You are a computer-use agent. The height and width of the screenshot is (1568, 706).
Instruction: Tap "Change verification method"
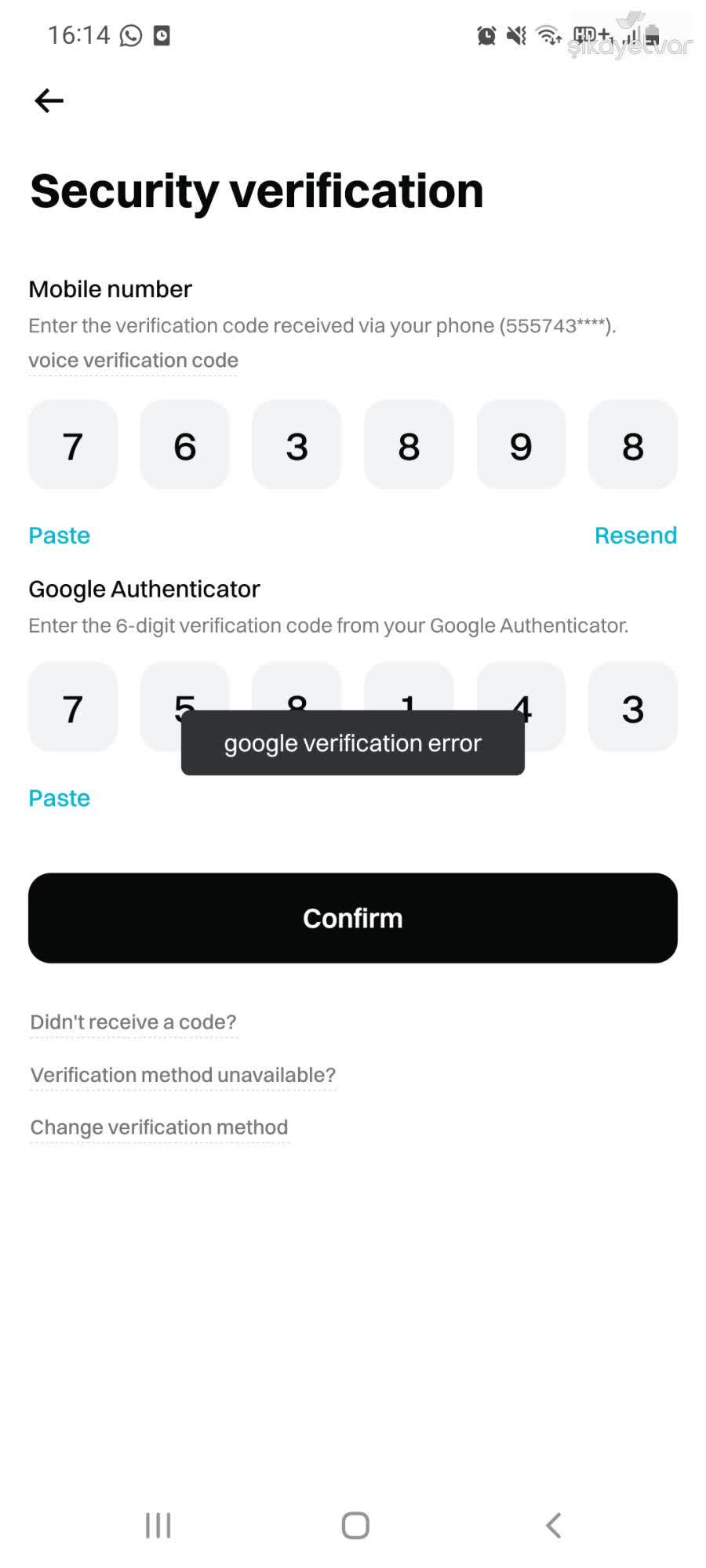[159, 1127]
